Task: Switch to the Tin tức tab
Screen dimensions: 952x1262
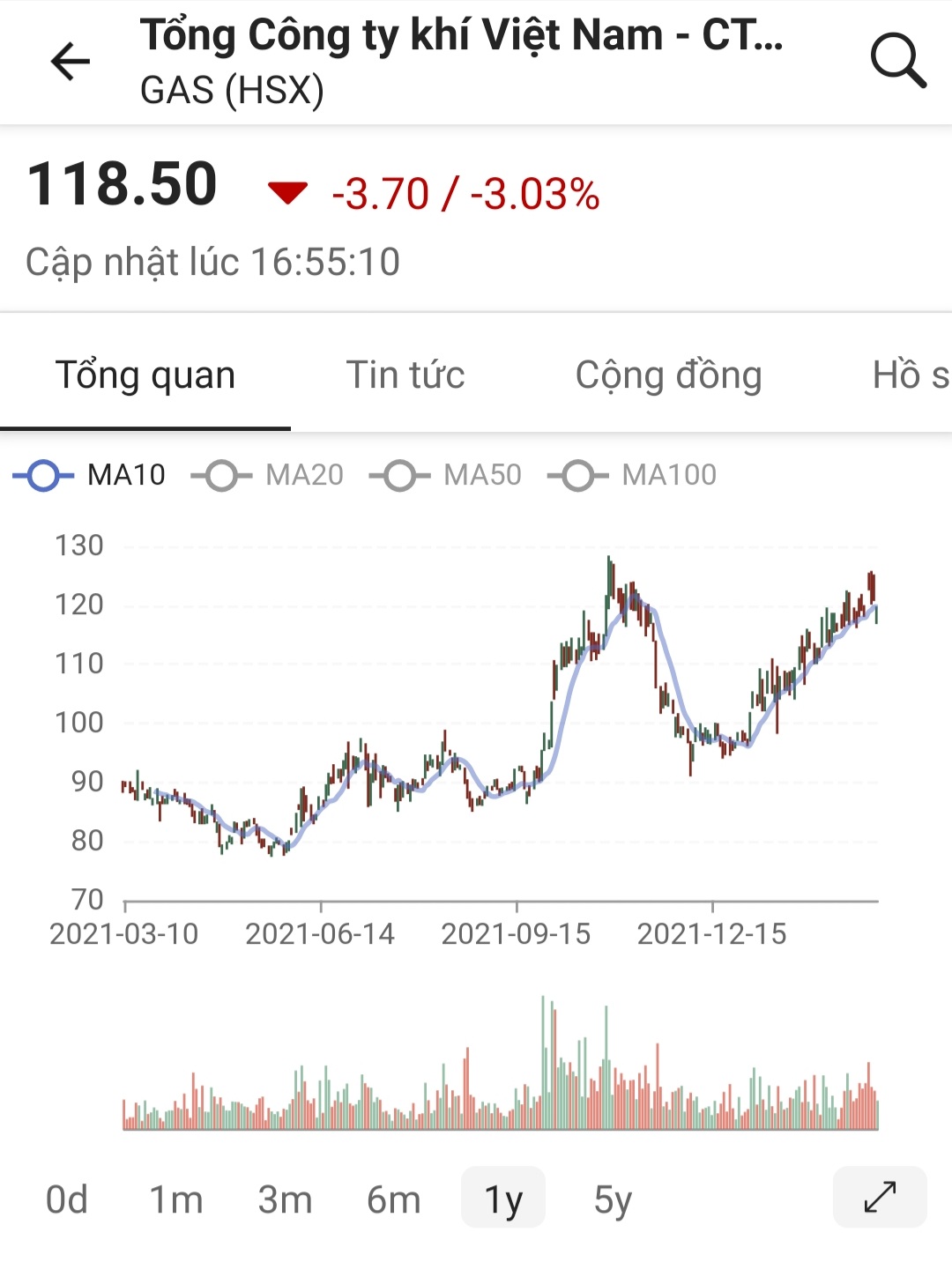Action: click(x=405, y=375)
